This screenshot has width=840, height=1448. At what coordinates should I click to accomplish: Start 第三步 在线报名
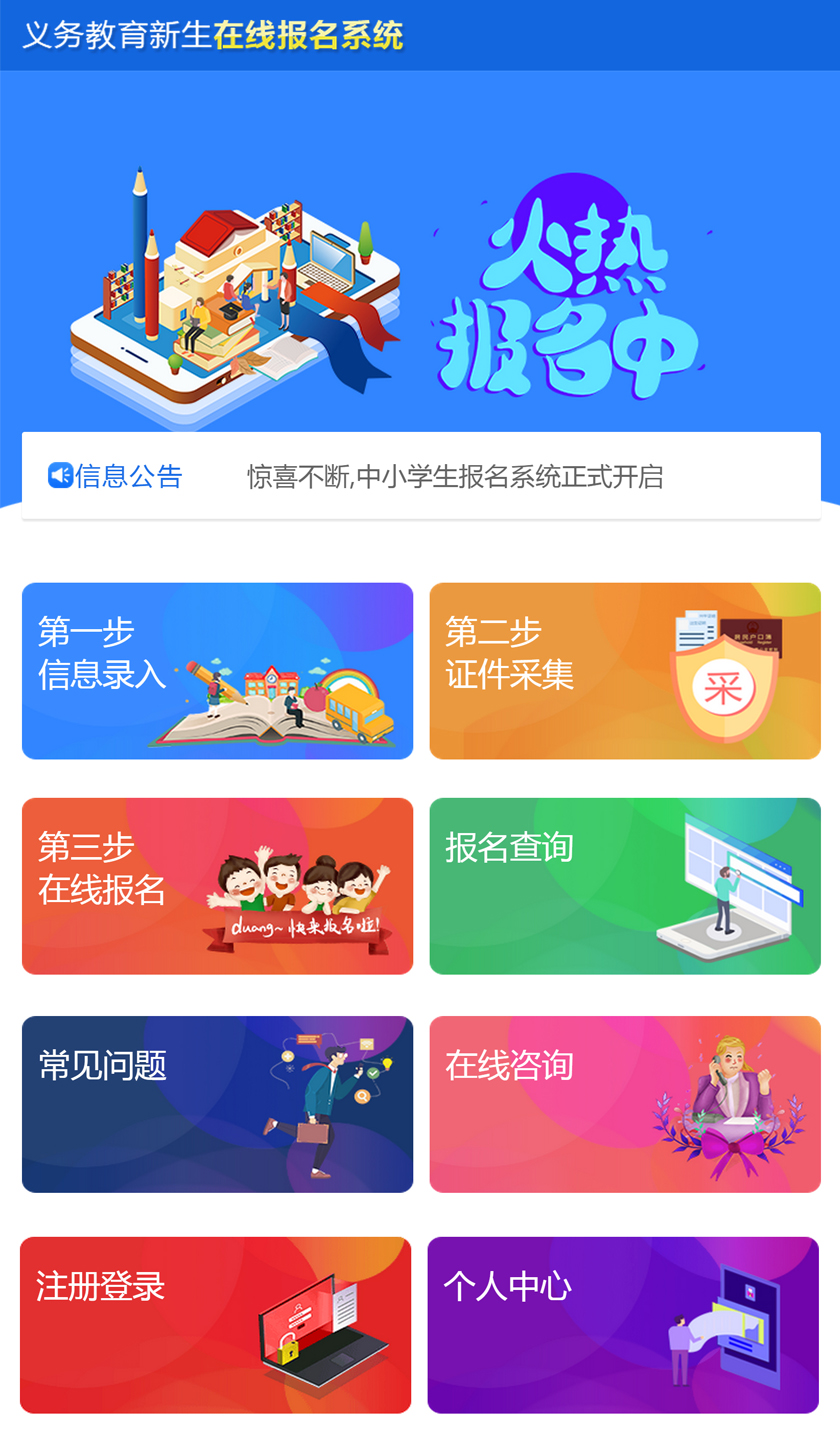coord(217,886)
